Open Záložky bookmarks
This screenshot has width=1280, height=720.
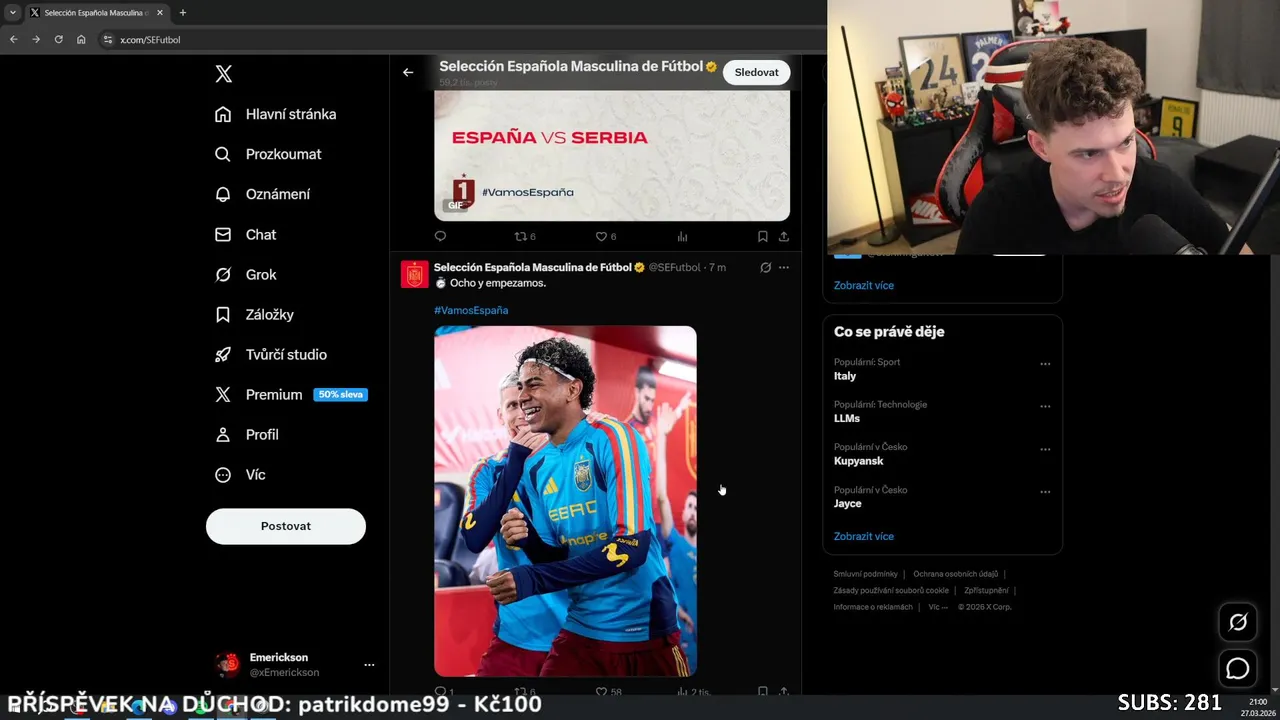coord(255,314)
